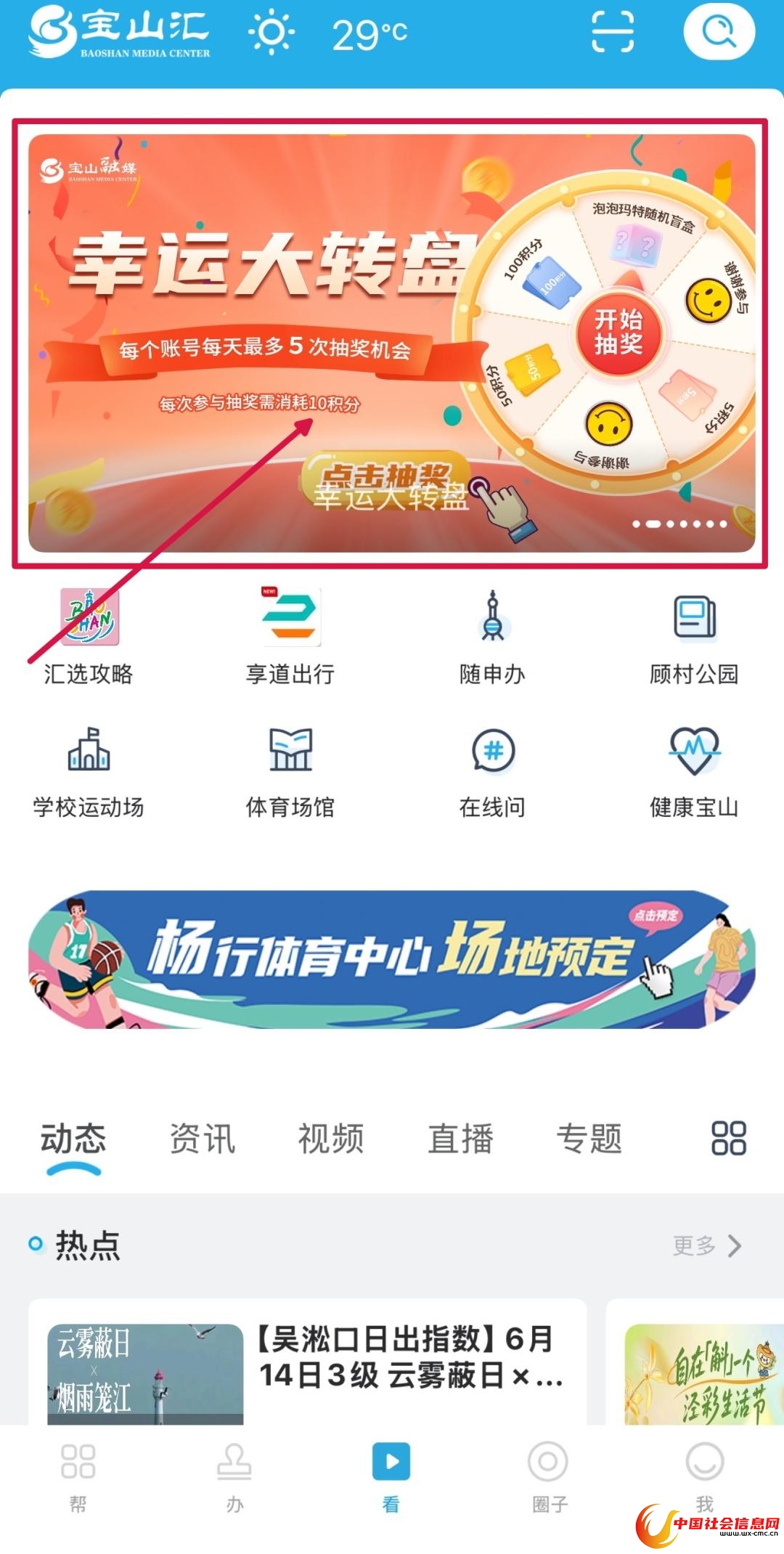Open 体育场馆 shortcut
784x1554 pixels.
coord(290,771)
